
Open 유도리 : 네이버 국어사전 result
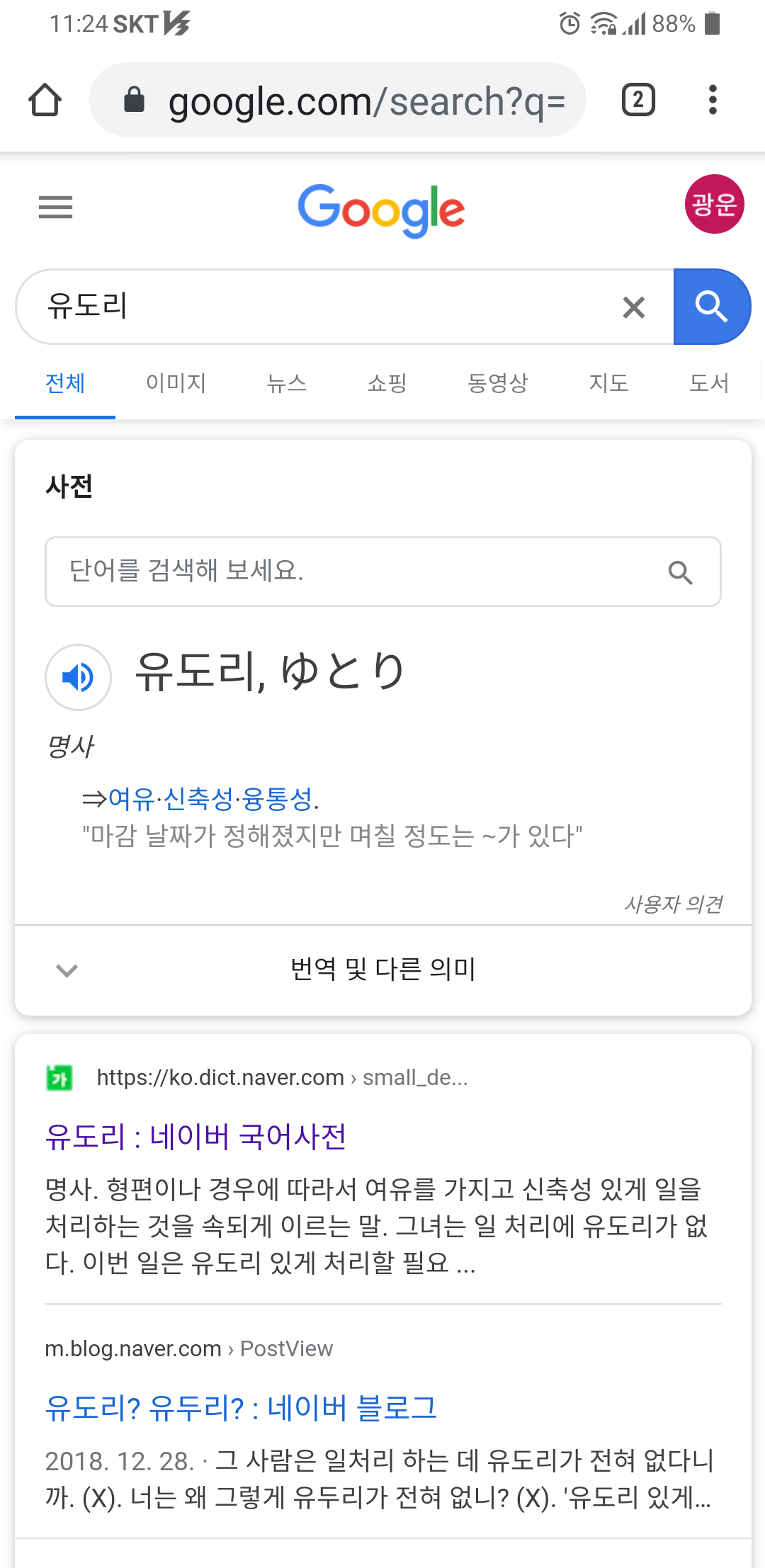195,1136
